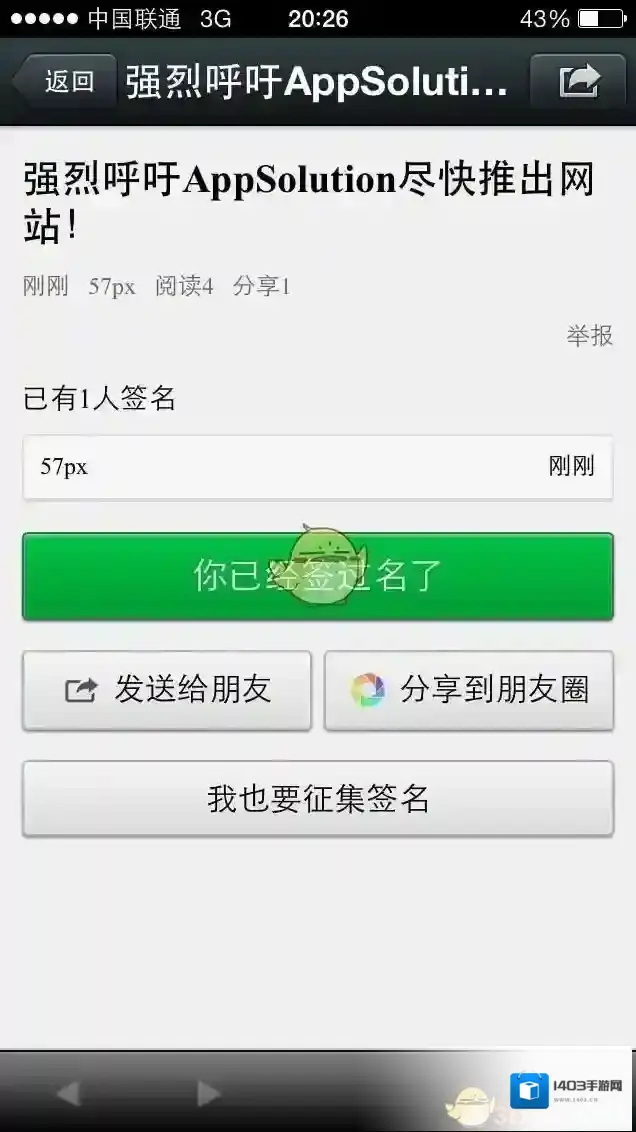Go back with the bottom left arrow

68,1093
